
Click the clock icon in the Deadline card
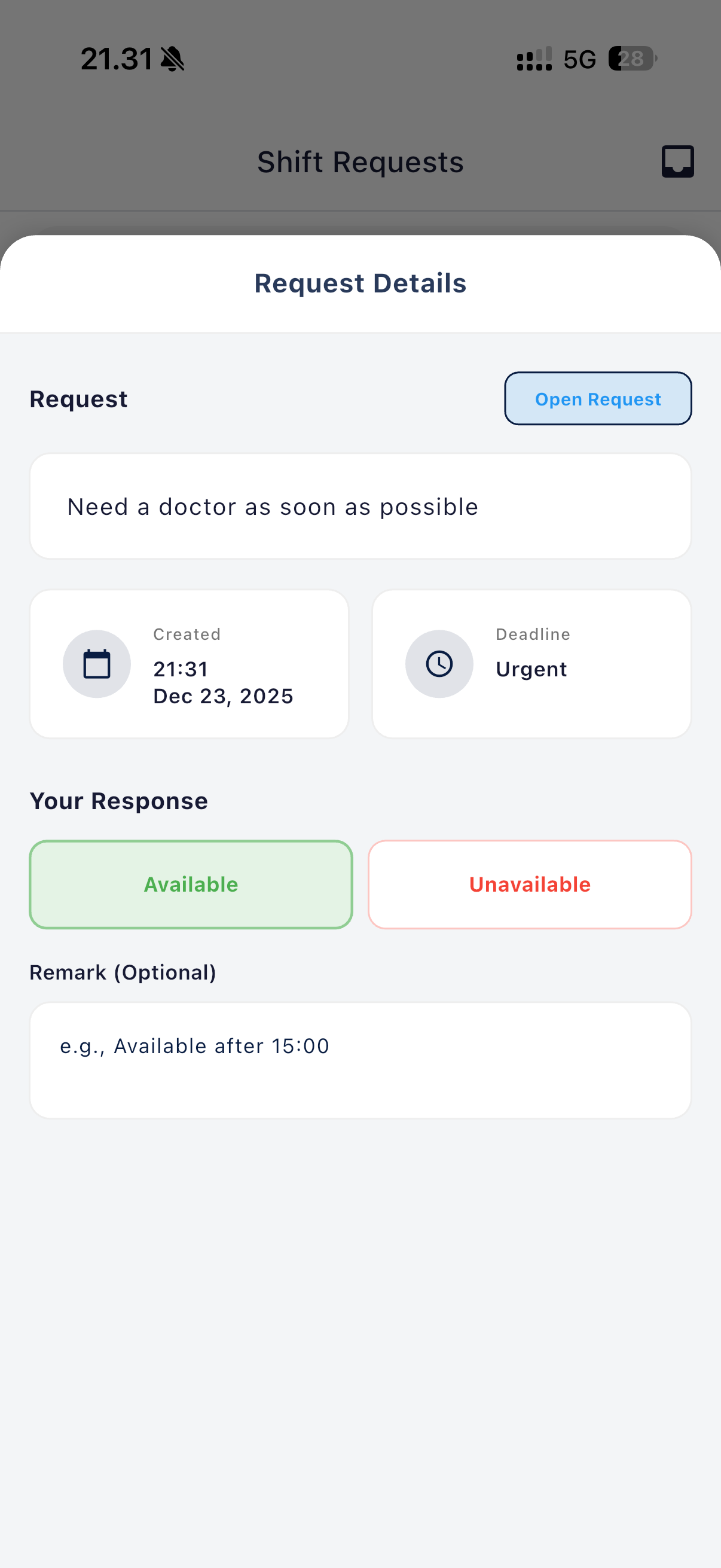coord(439,663)
